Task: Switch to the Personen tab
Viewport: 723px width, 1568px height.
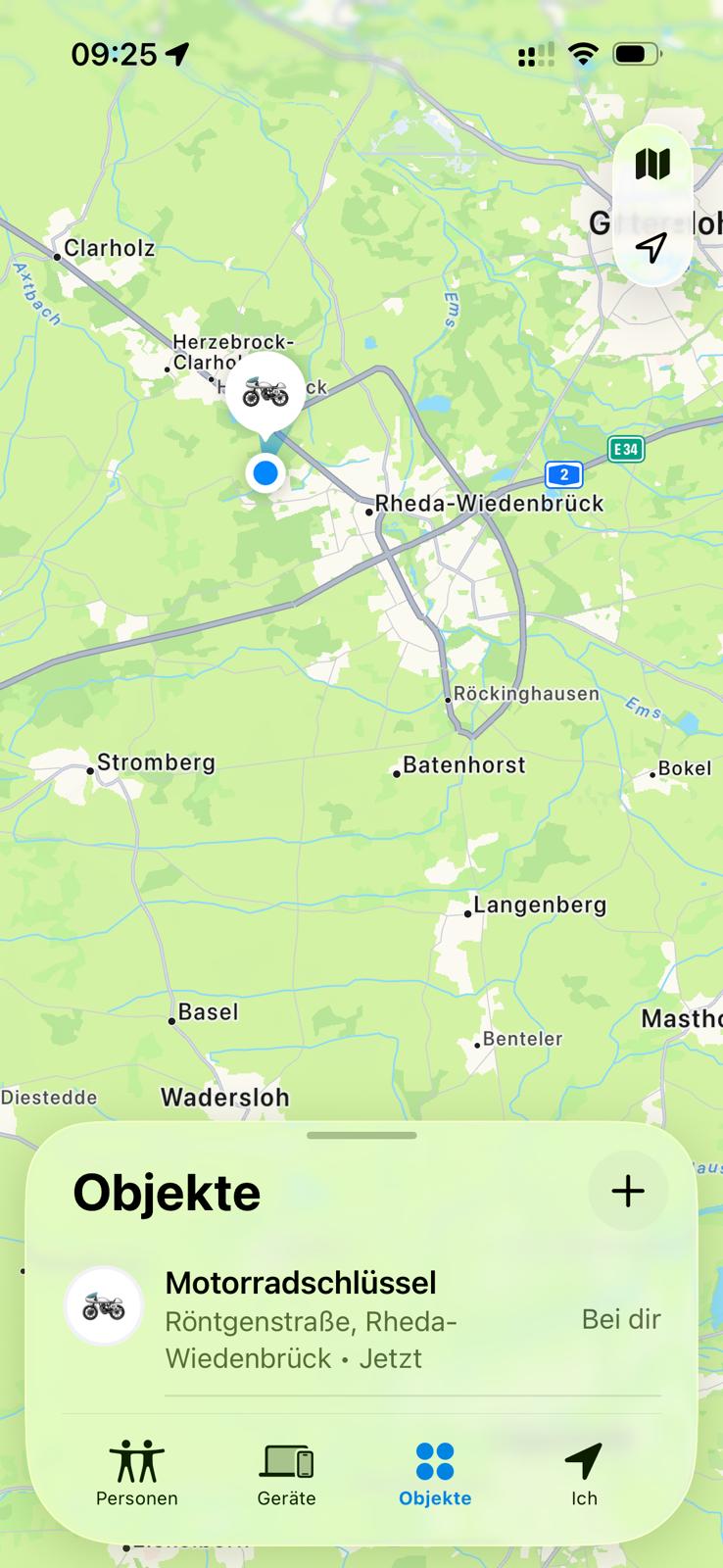Action: click(137, 1473)
